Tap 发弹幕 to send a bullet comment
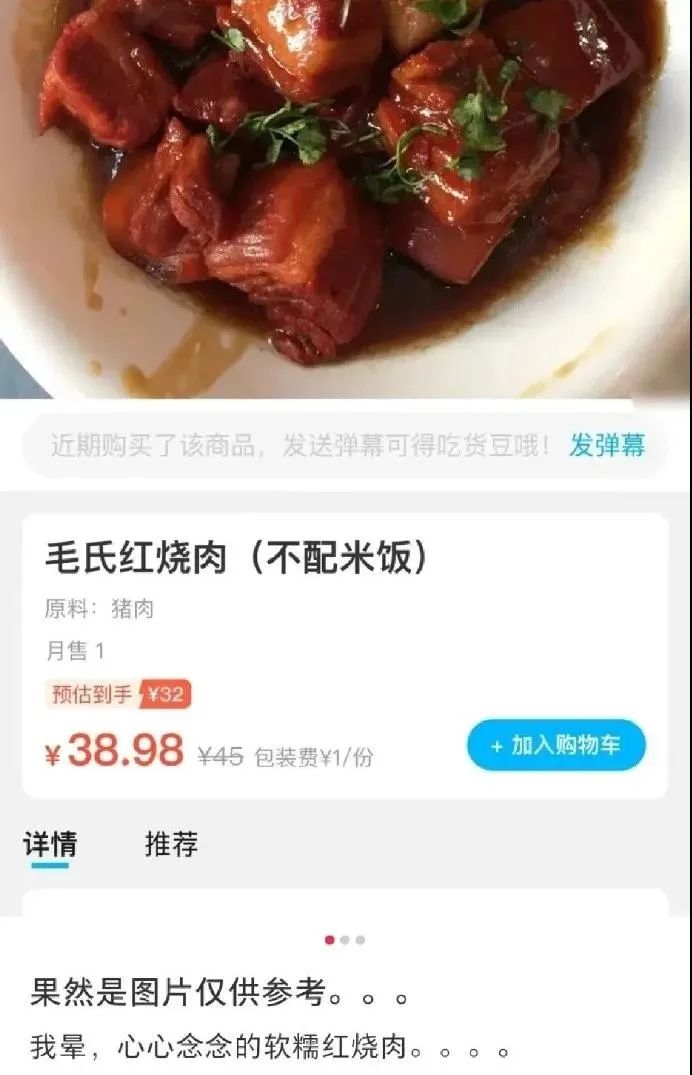The height and width of the screenshot is (1075, 692). 607,446
